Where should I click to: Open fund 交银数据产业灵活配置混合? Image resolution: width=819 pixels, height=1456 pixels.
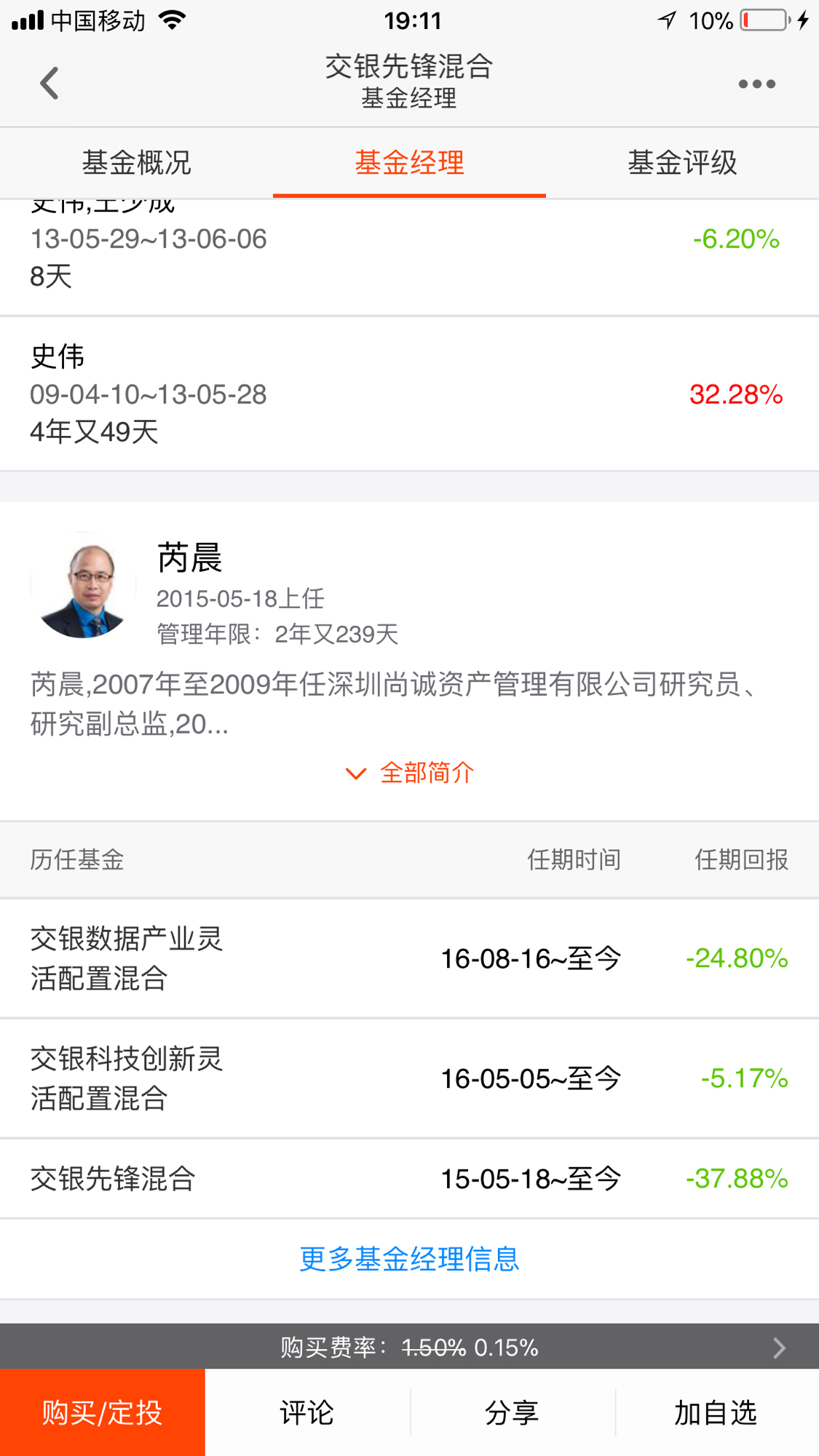click(x=409, y=958)
